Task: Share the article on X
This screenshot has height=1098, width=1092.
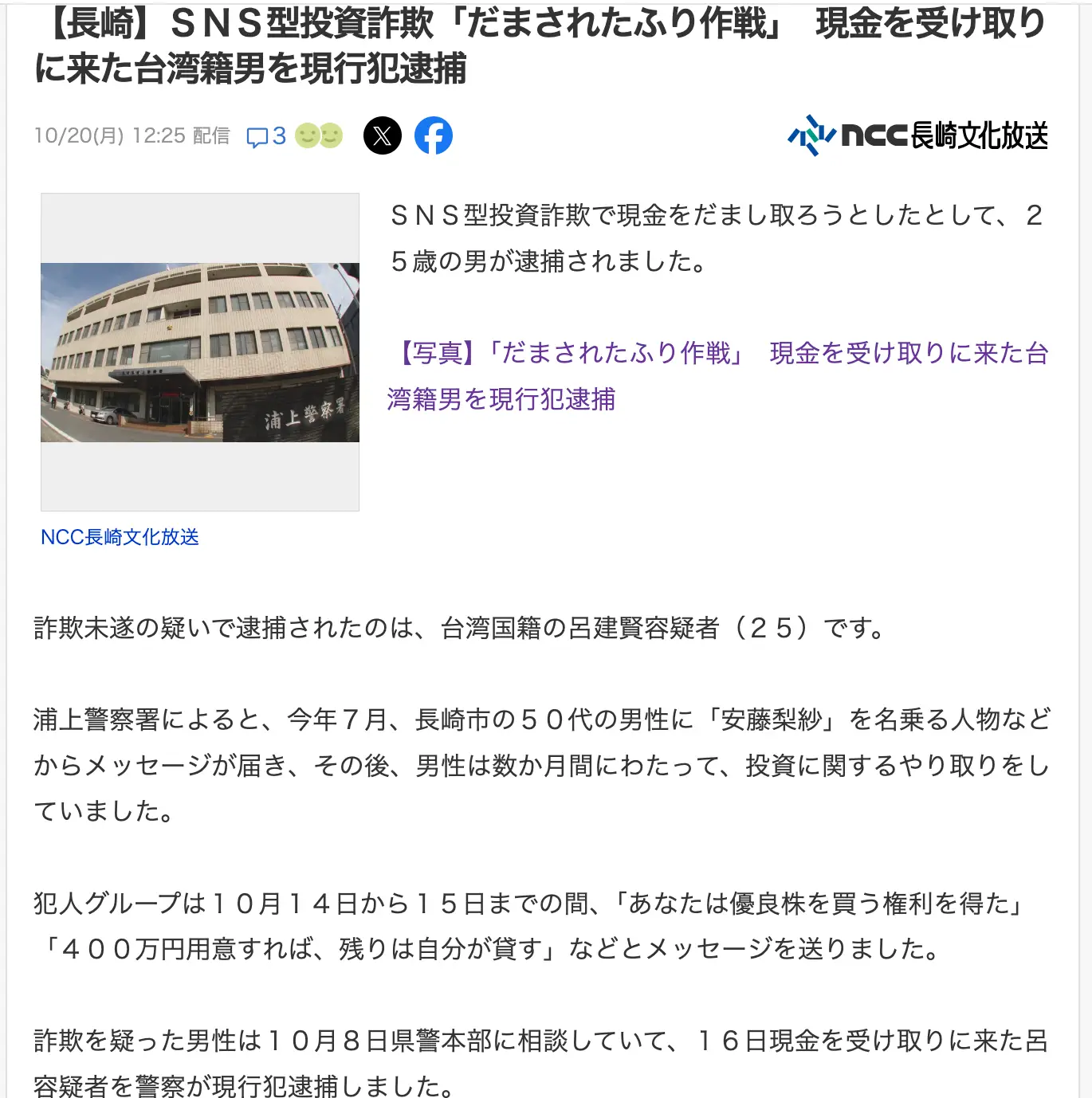Action: click(x=383, y=135)
